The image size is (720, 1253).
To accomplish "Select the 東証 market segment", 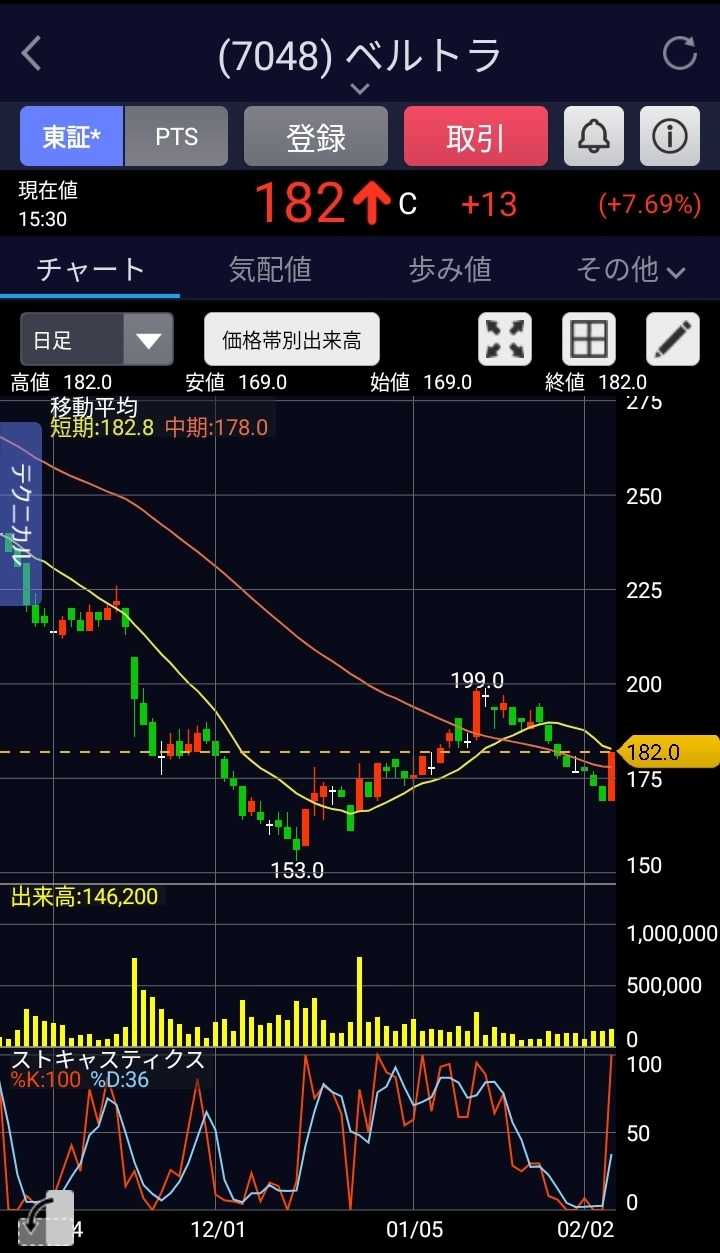I will (72, 136).
